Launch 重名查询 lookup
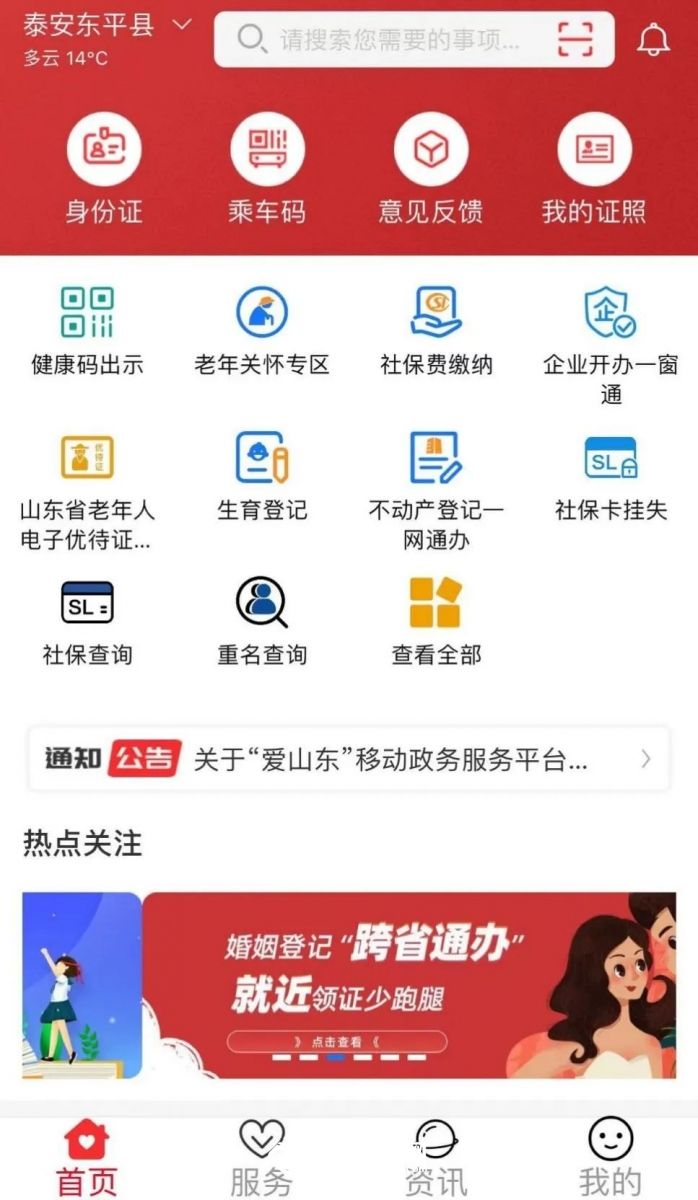The width and height of the screenshot is (698, 1200). [x=262, y=621]
